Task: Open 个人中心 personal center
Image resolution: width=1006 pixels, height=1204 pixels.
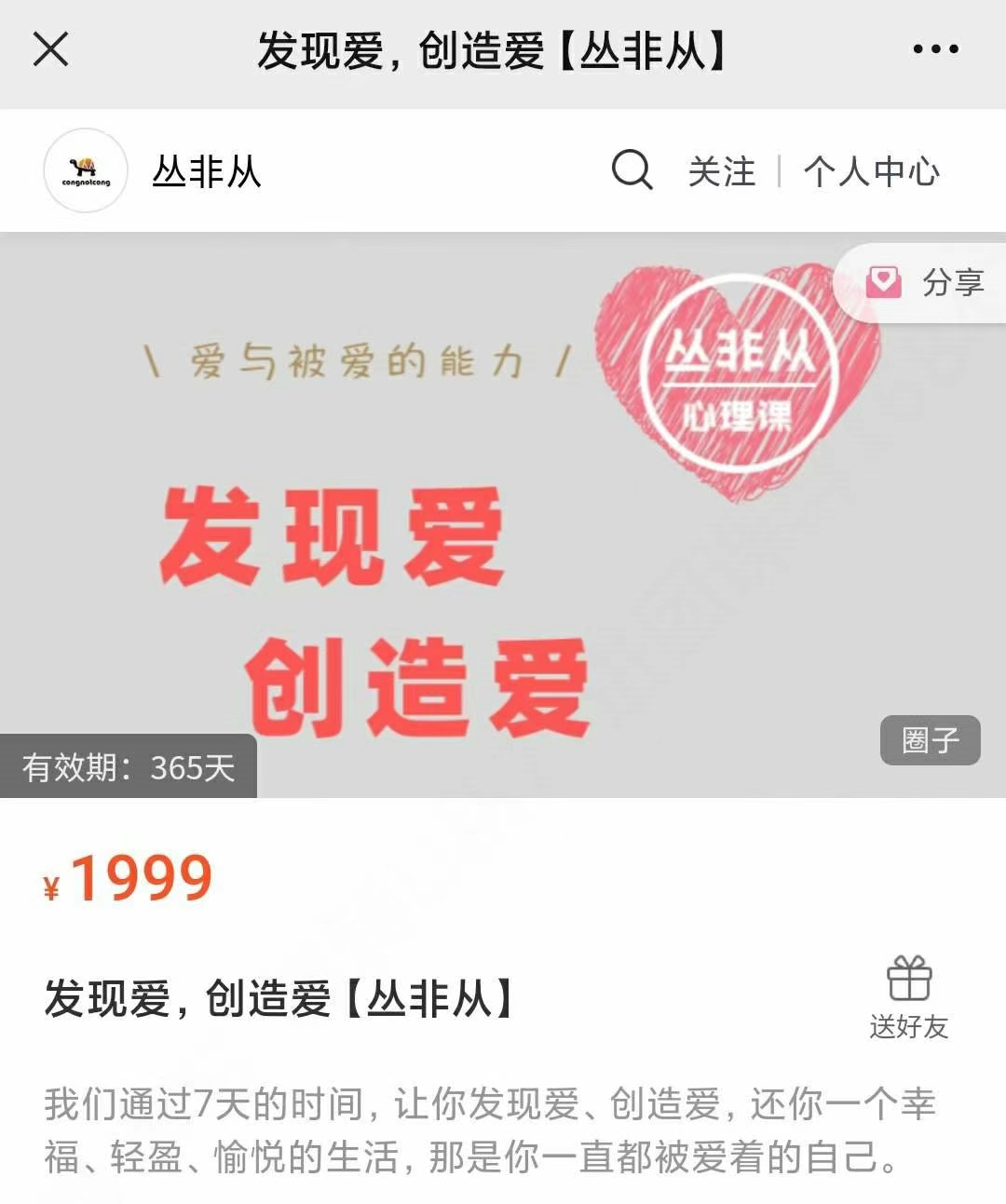Action: click(871, 172)
